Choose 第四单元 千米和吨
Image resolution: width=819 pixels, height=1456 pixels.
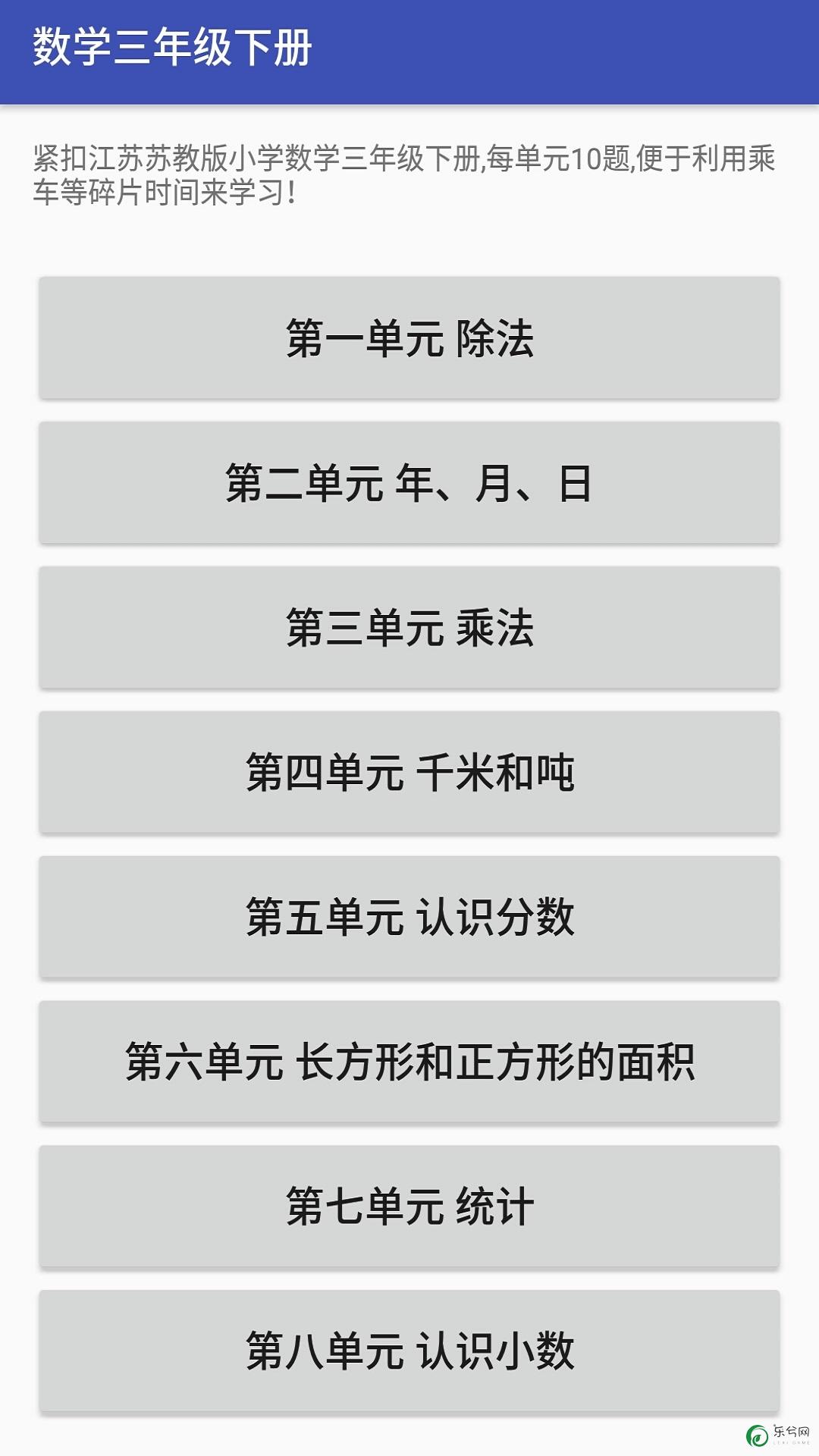click(x=409, y=773)
